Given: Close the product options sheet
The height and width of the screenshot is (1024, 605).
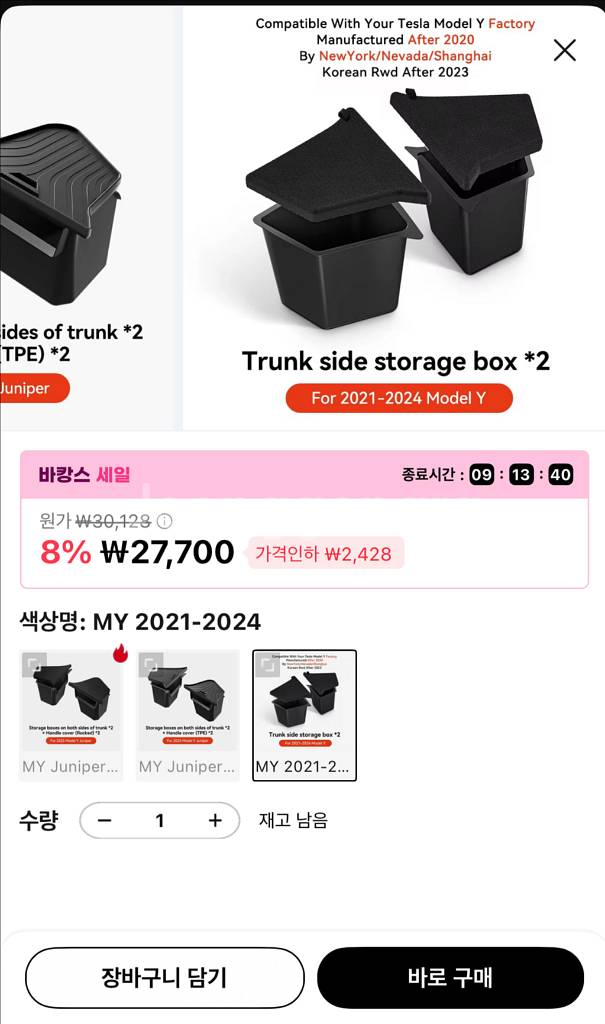Looking at the screenshot, I should click(565, 50).
